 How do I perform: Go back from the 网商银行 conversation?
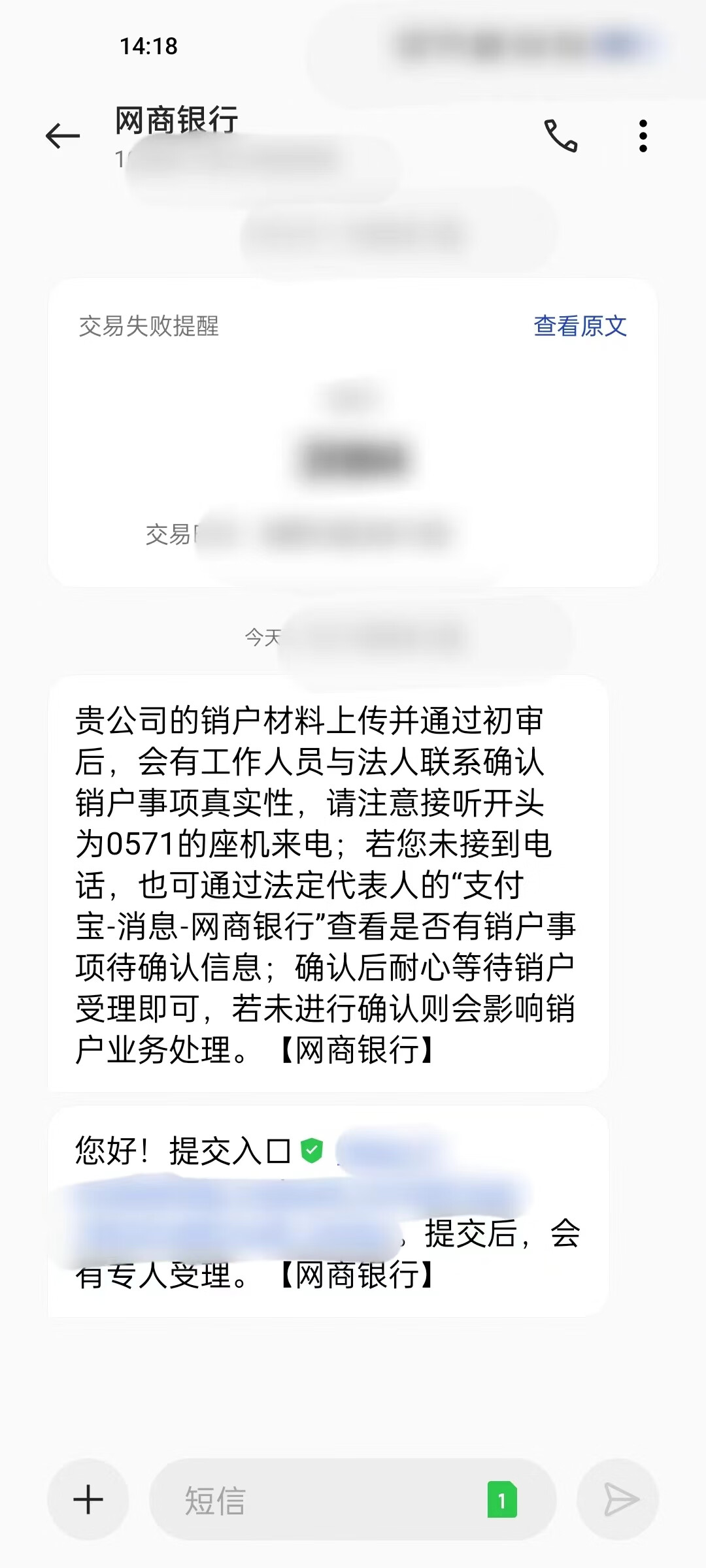tap(63, 136)
